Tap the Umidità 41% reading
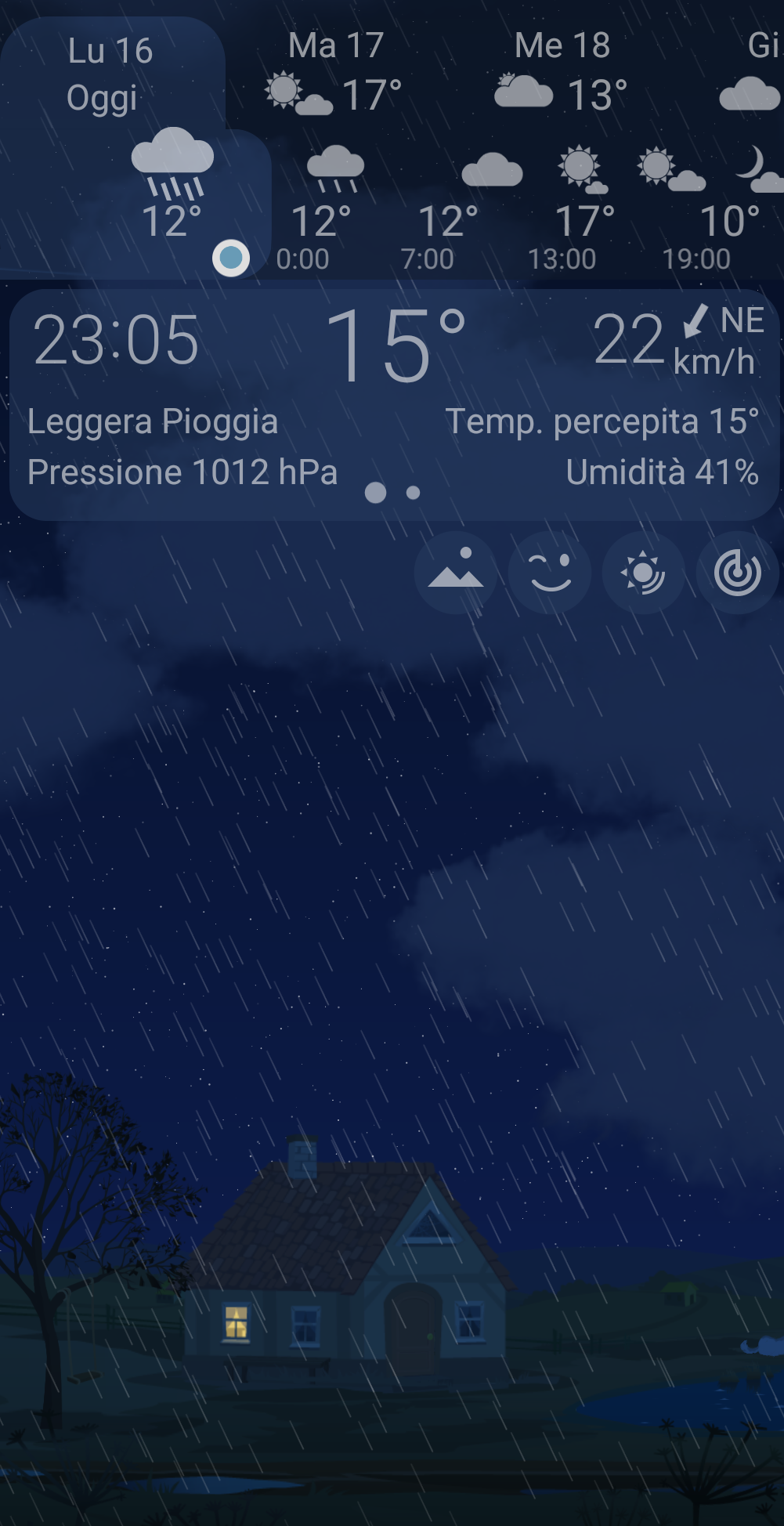Viewport: 784px width, 1526px height. point(660,471)
